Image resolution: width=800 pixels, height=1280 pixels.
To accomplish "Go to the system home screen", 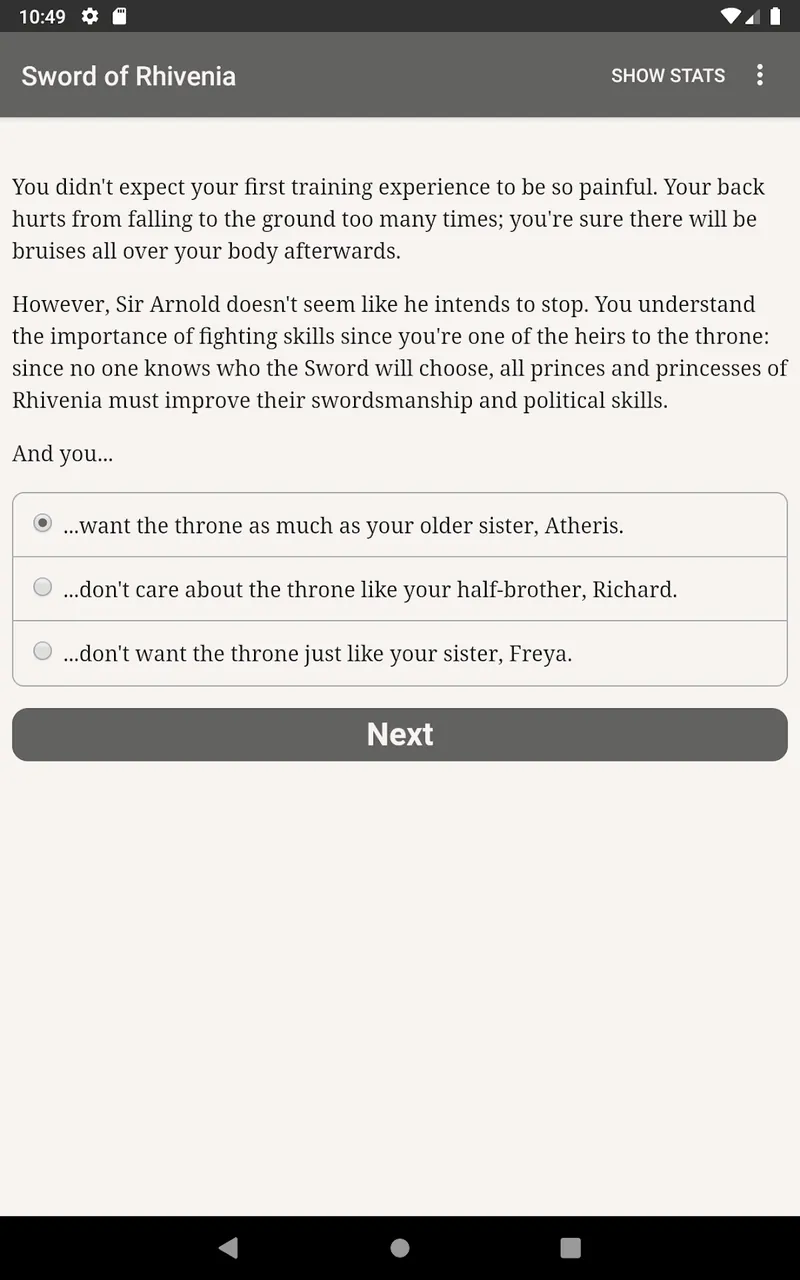I will coord(400,1247).
